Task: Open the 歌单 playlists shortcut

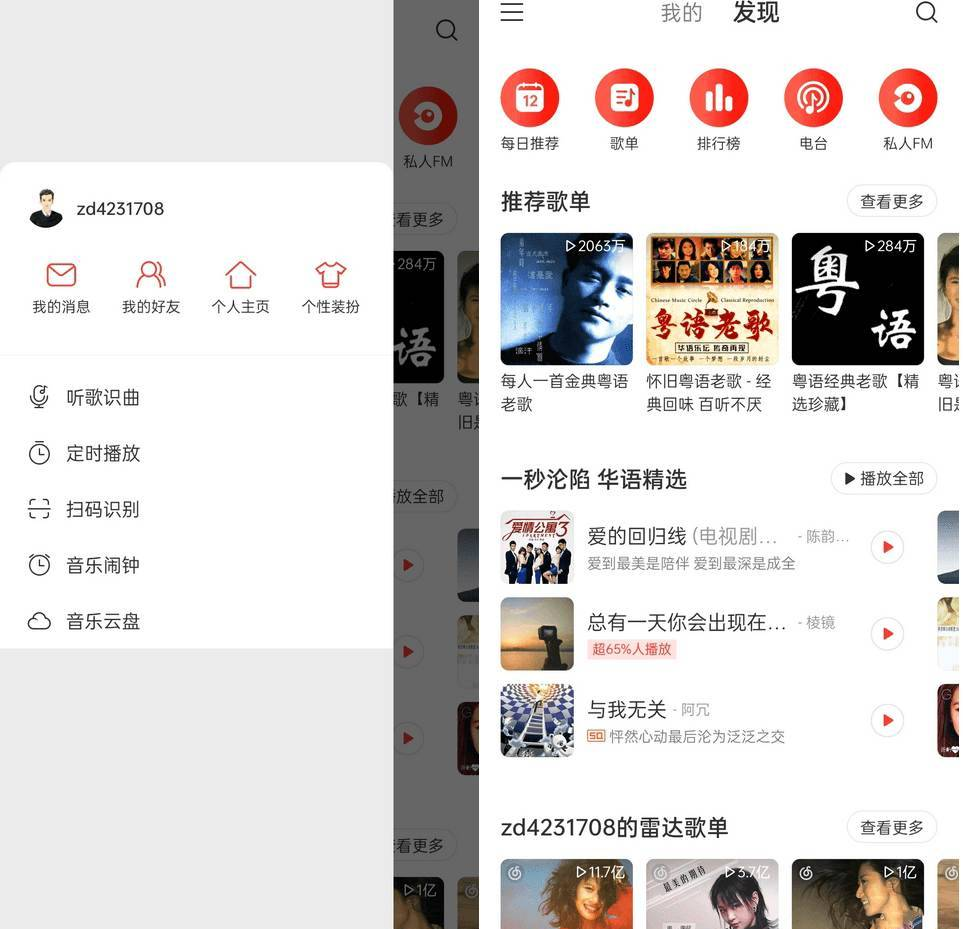Action: (624, 111)
